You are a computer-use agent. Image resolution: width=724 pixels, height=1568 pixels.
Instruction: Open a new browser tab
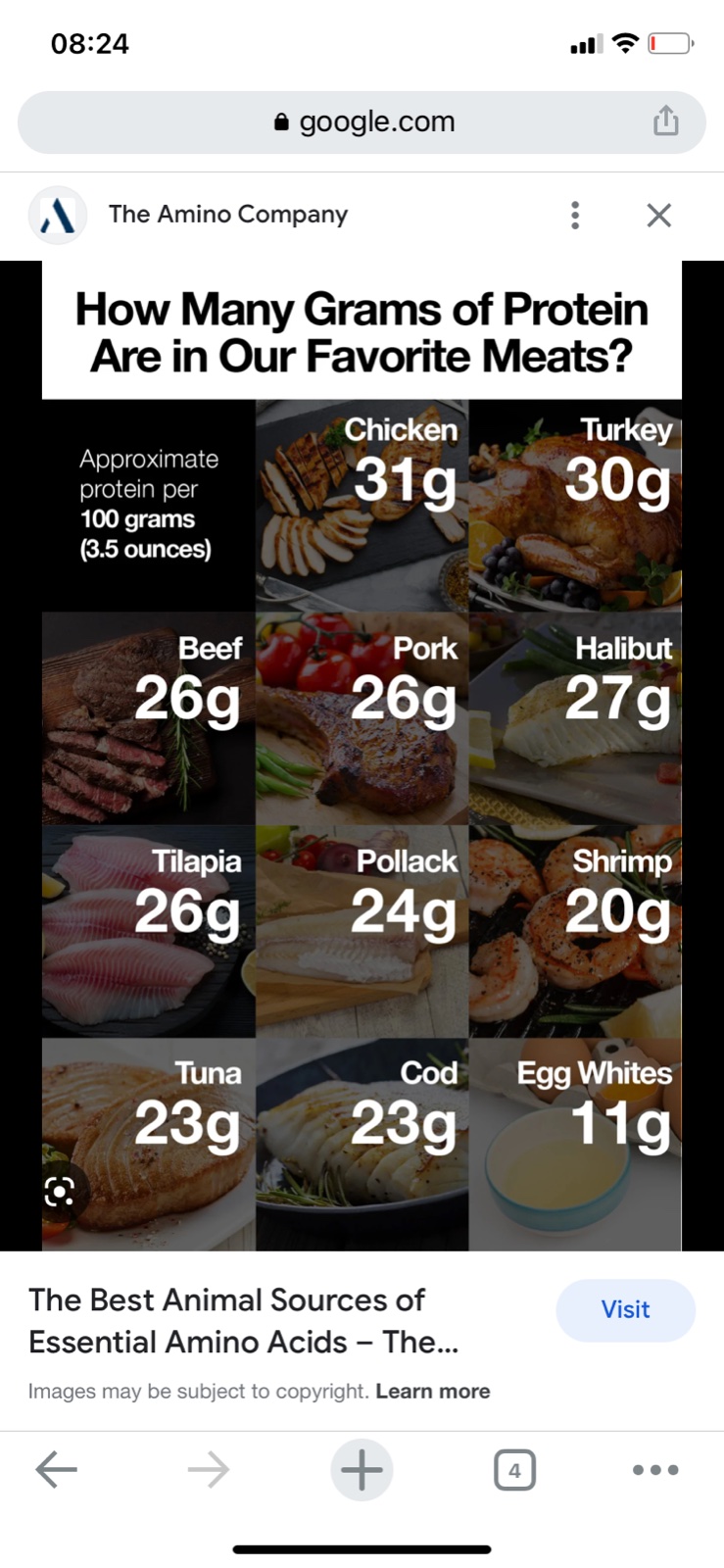(x=362, y=1470)
